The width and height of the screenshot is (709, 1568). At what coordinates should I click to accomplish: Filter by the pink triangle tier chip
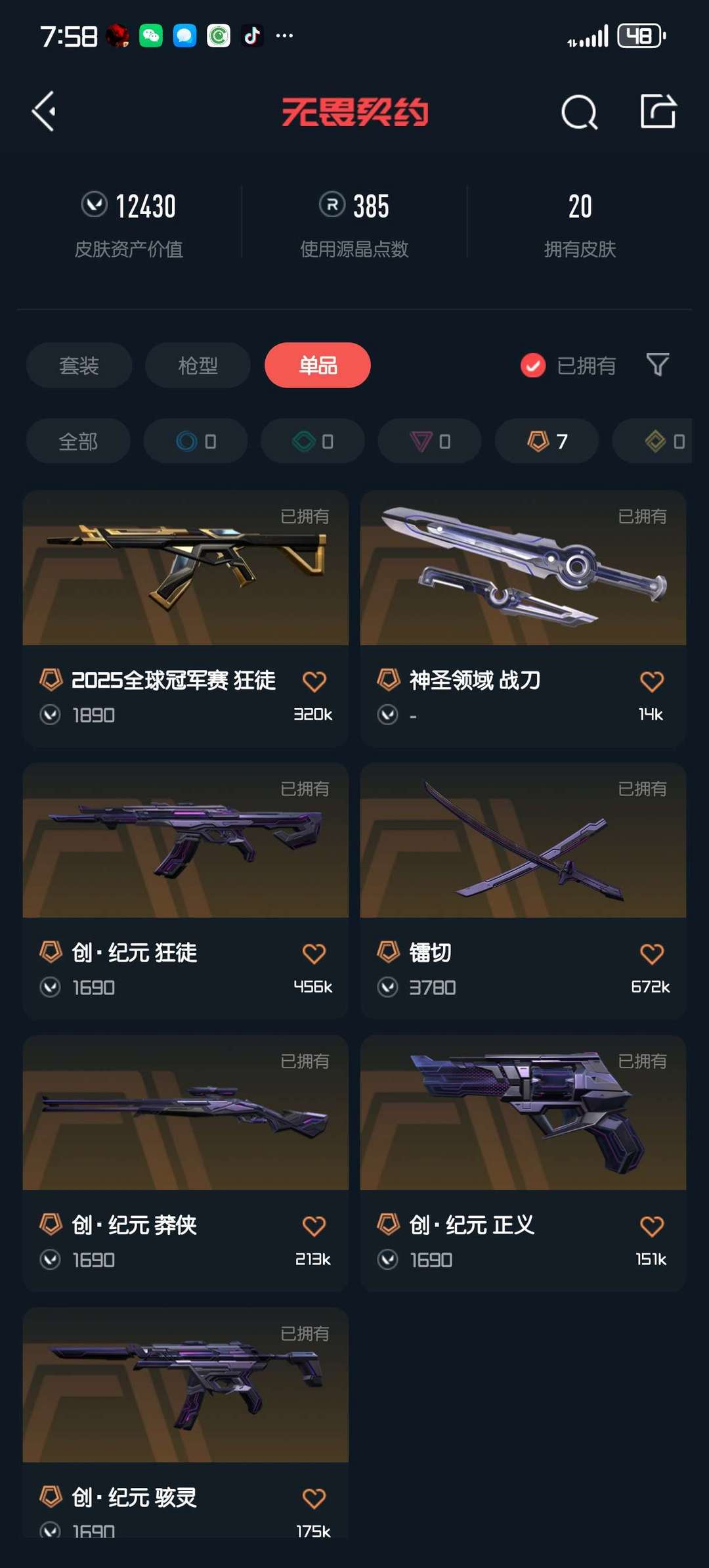430,441
